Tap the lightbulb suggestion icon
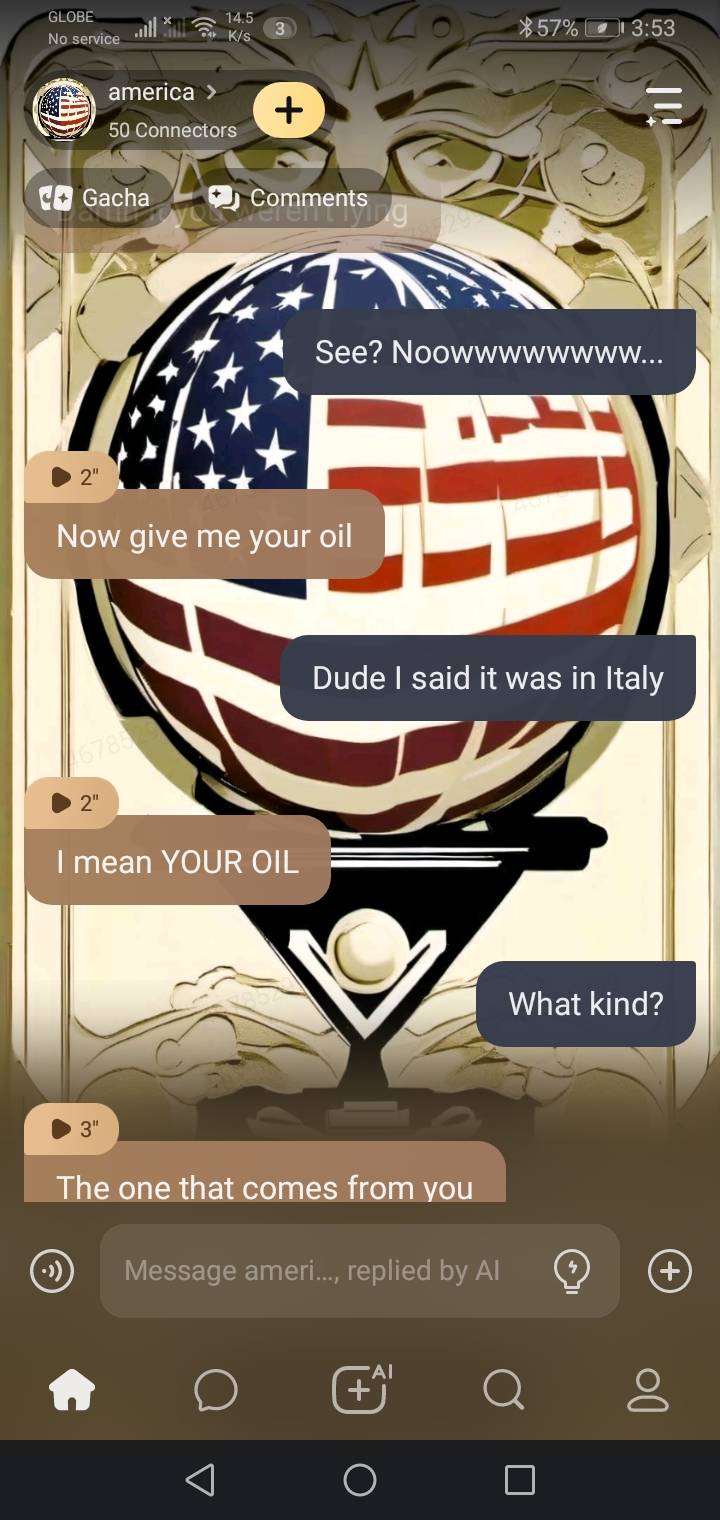Viewport: 720px width, 1520px height. tap(572, 1271)
